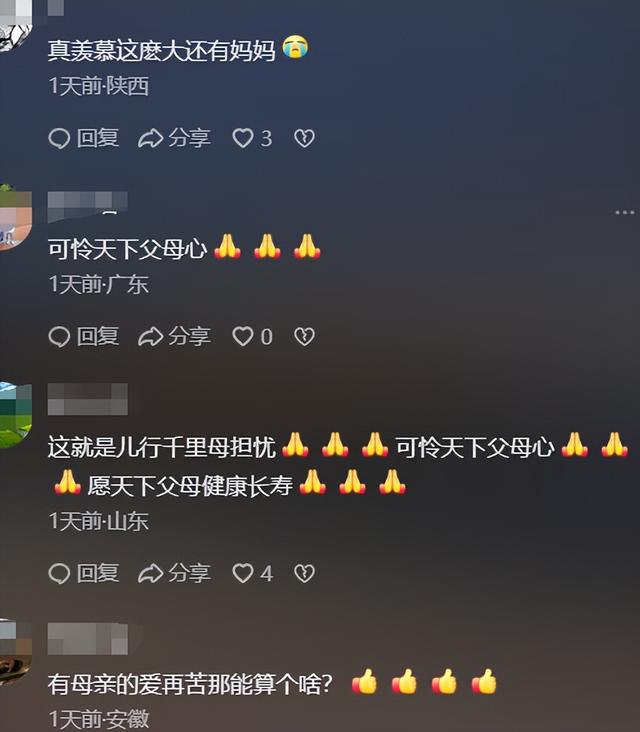This screenshot has height=732, width=640.
Task: Share the Shaanxi comment
Action: pyautogui.click(x=174, y=139)
